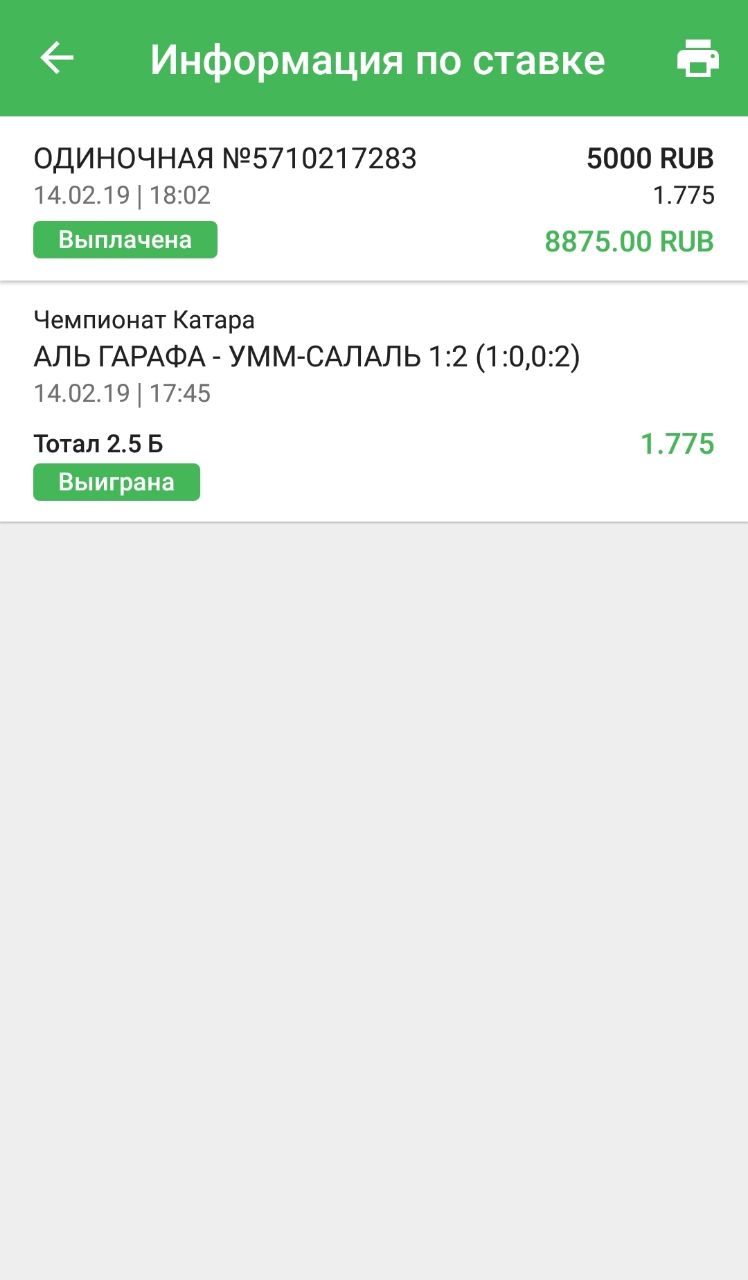
Task: Go back using the arrow icon
Action: 57,58
